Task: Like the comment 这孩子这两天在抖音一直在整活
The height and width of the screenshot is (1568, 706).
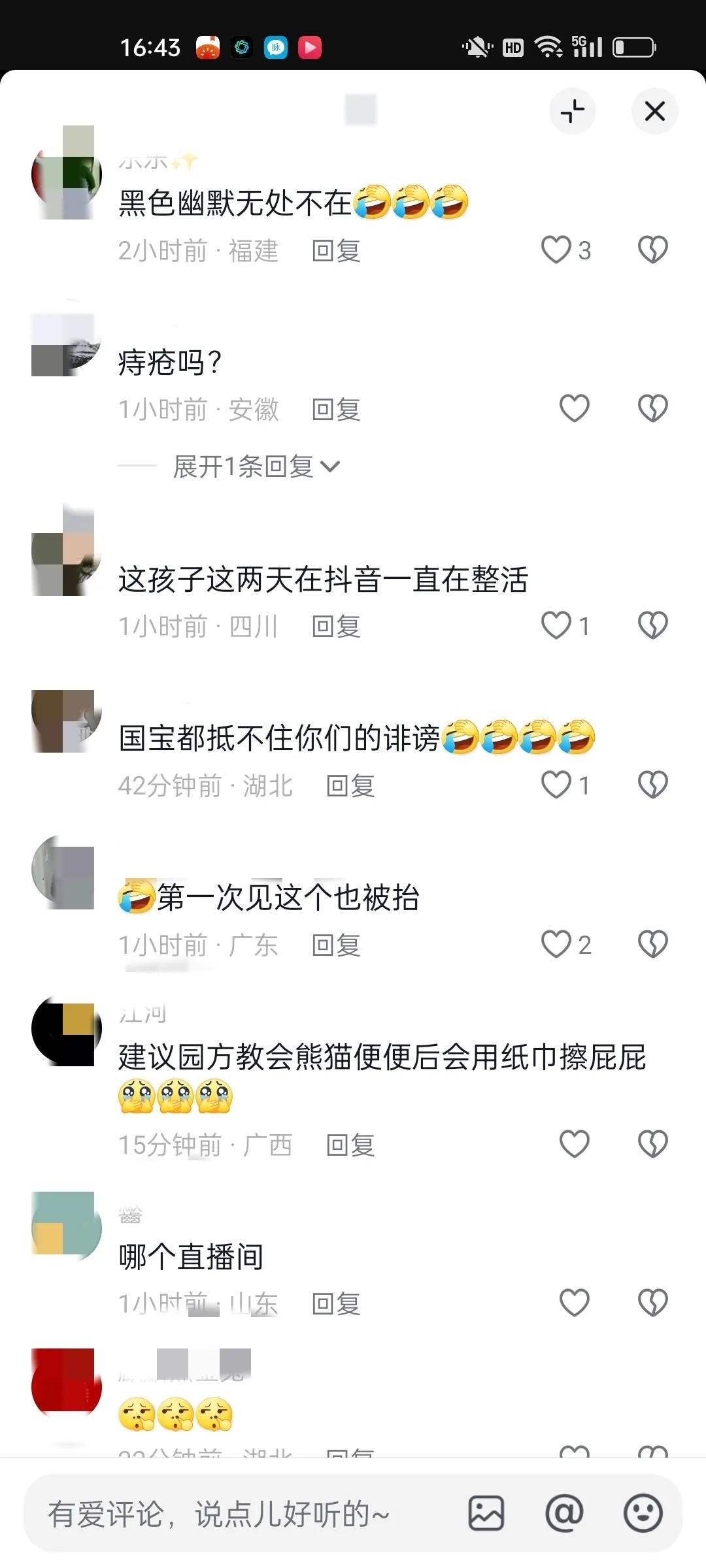Action: 557,625
